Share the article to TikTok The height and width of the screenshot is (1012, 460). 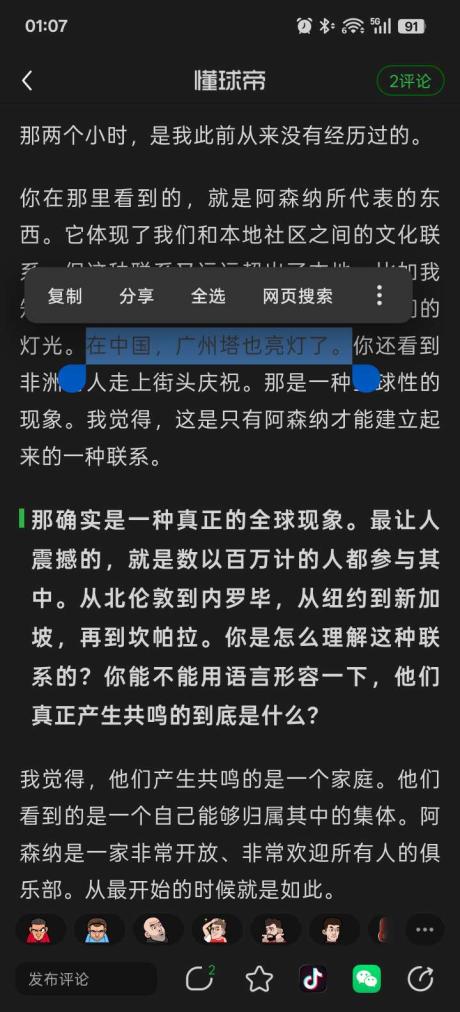pyautogui.click(x=313, y=979)
